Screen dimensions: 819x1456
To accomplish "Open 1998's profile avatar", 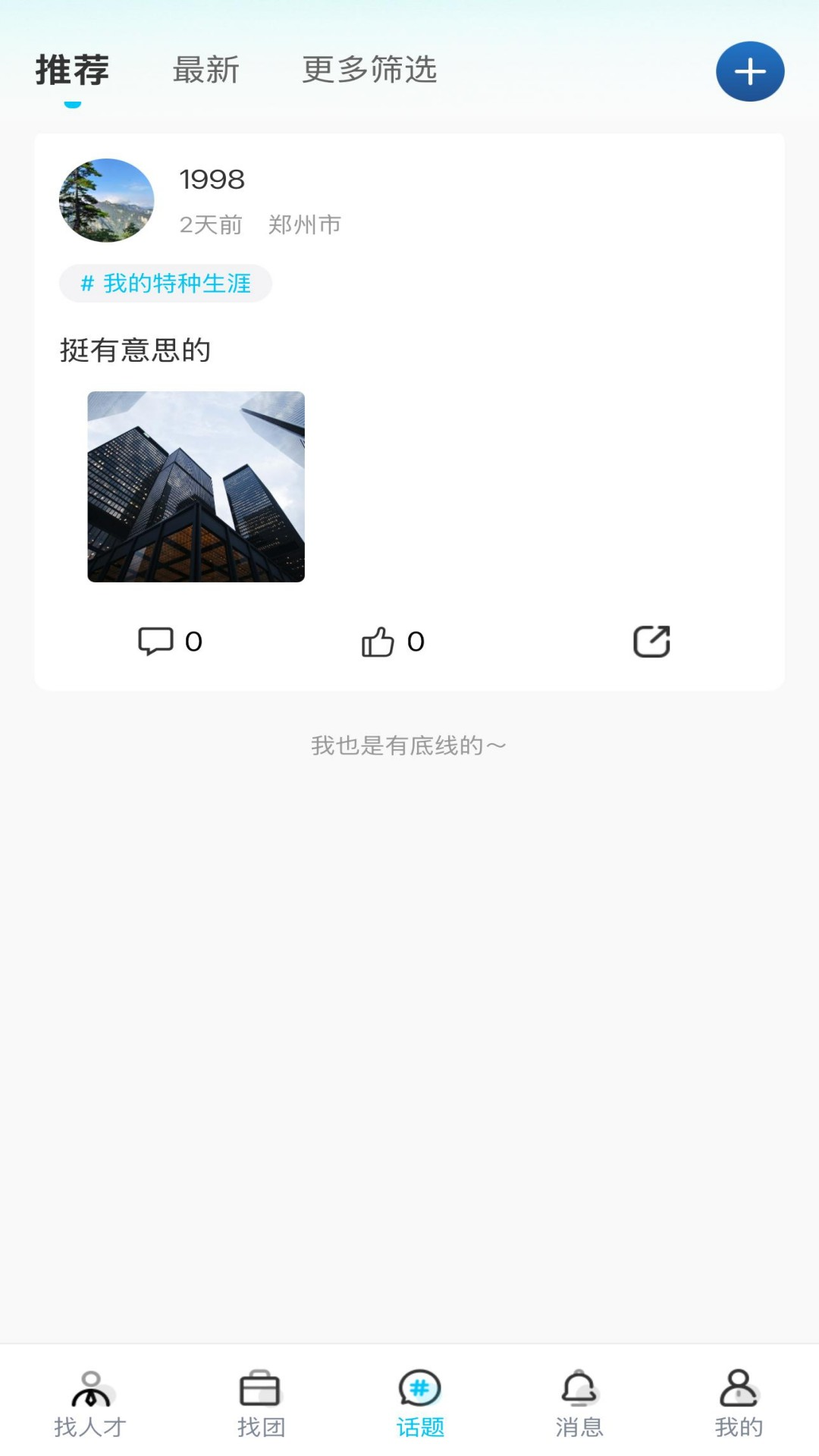I will [x=106, y=200].
